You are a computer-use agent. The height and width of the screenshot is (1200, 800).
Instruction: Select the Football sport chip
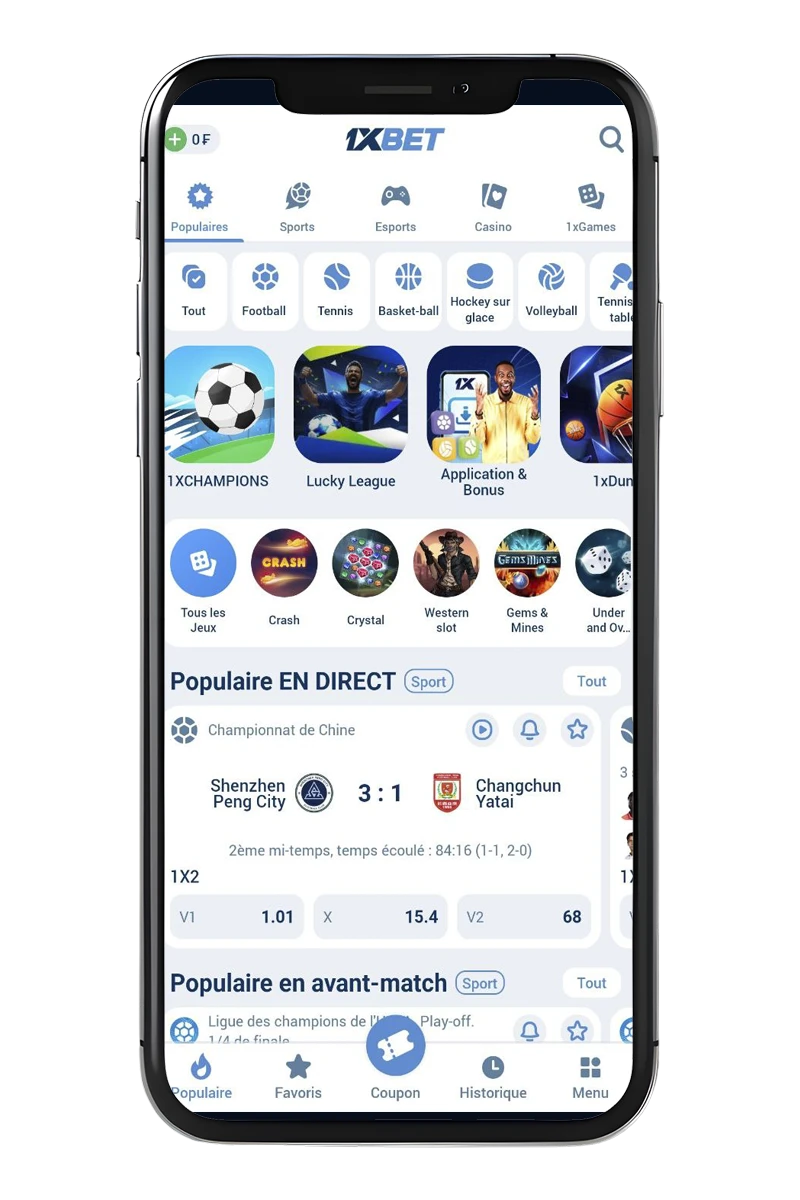click(264, 290)
